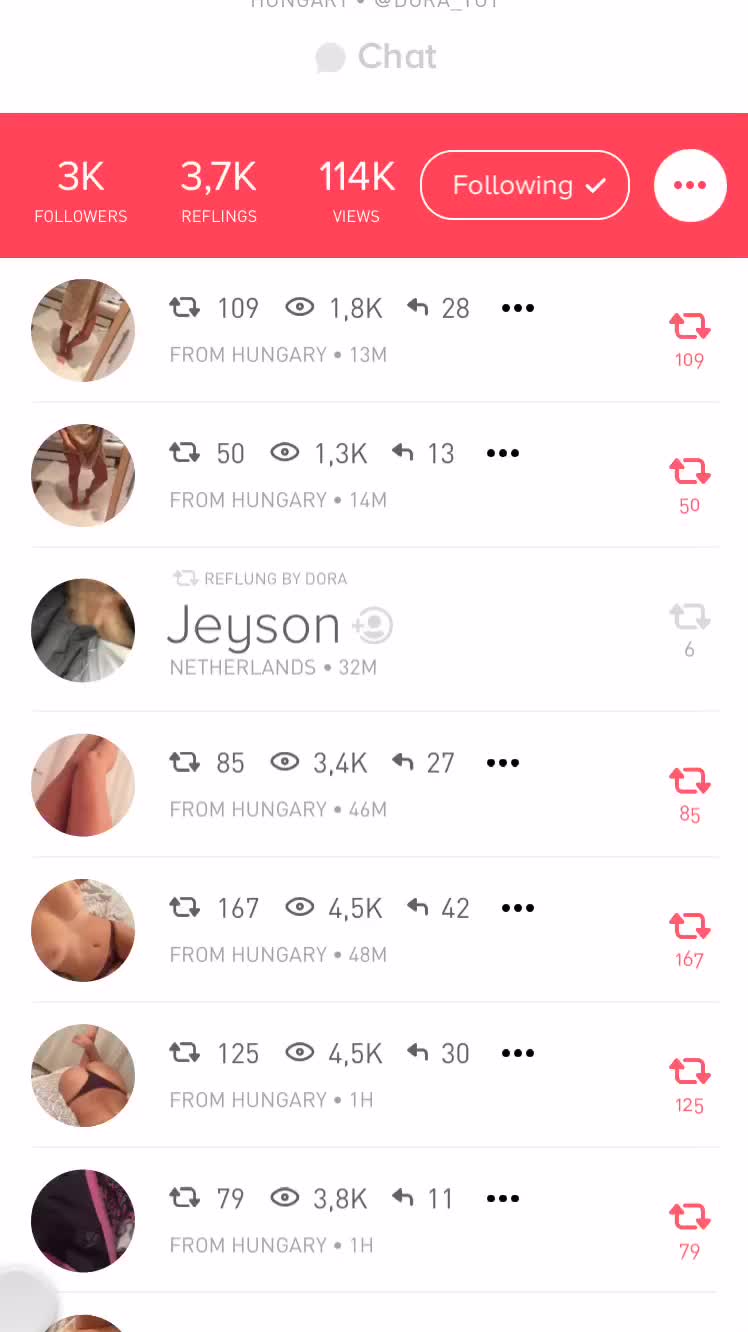Open more options for the 13M post
This screenshot has width=748, height=1332.
coord(517,308)
